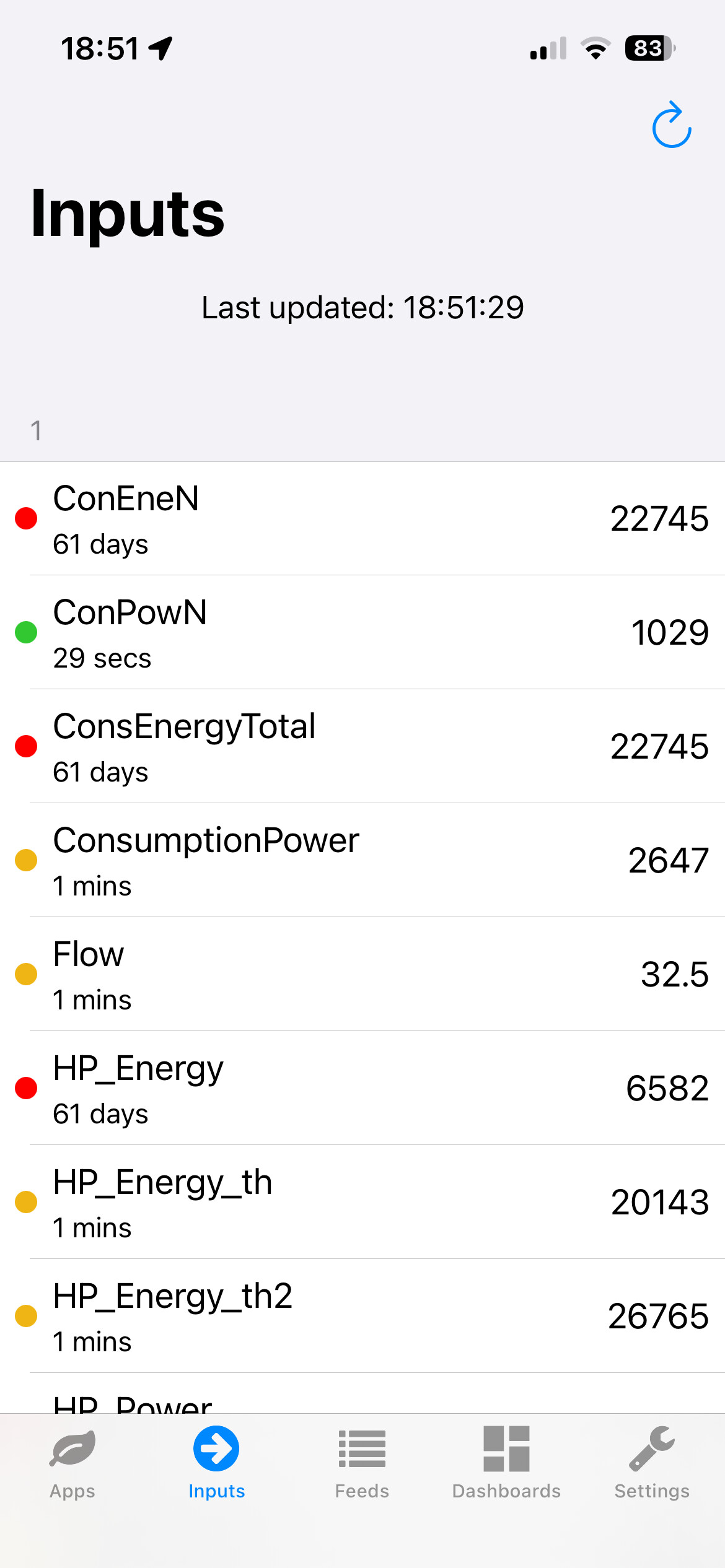The image size is (725, 1568).
Task: View the ConsEnergyTotal input
Action: pyautogui.click(x=362, y=747)
